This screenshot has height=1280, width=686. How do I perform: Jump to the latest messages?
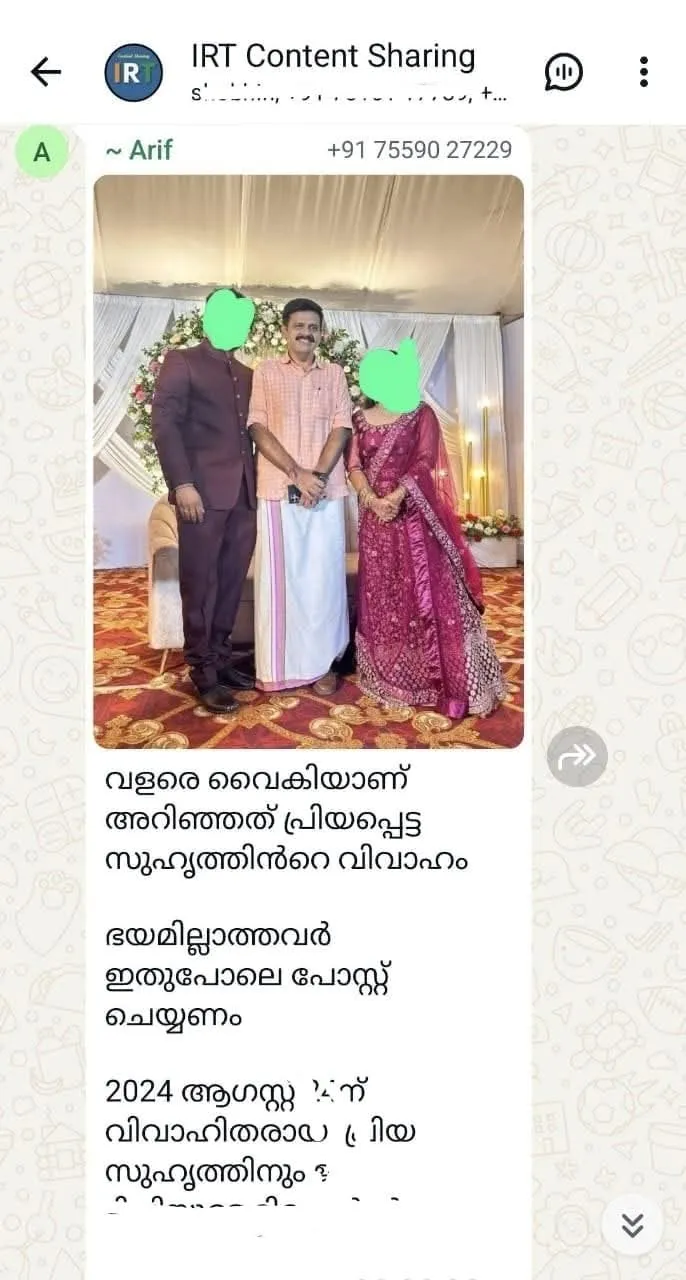point(632,1224)
